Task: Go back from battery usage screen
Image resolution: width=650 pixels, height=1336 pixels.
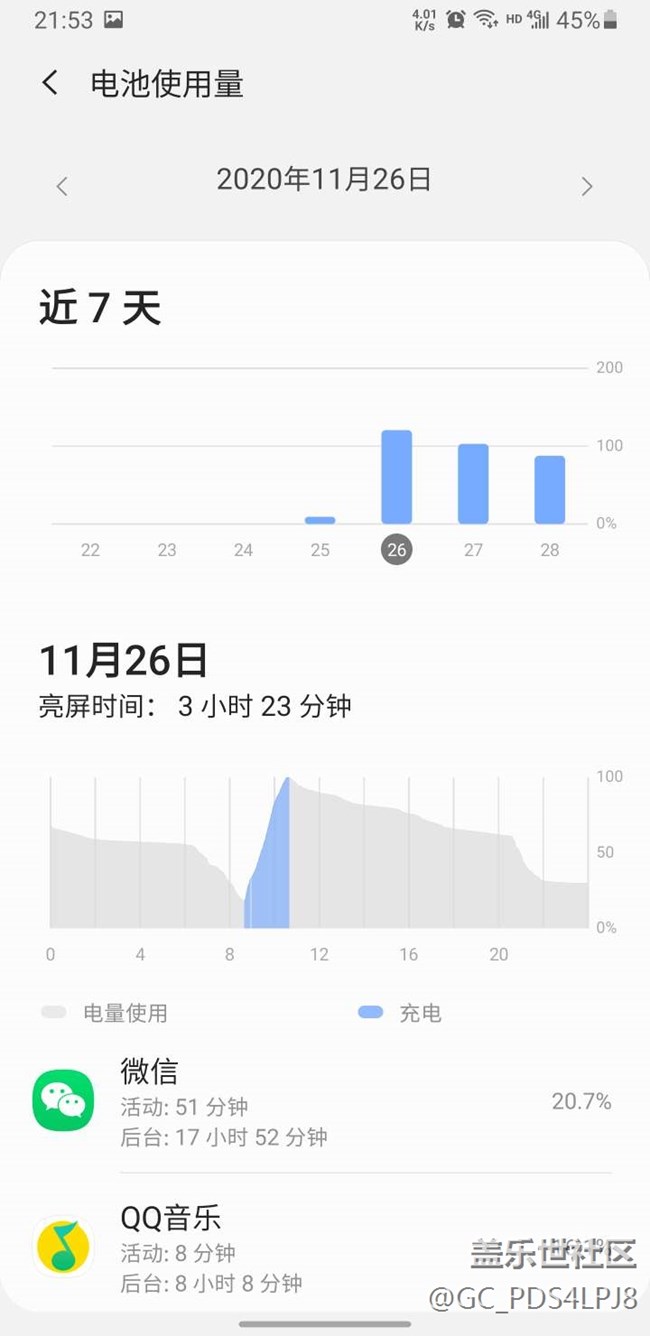Action: click(51, 83)
